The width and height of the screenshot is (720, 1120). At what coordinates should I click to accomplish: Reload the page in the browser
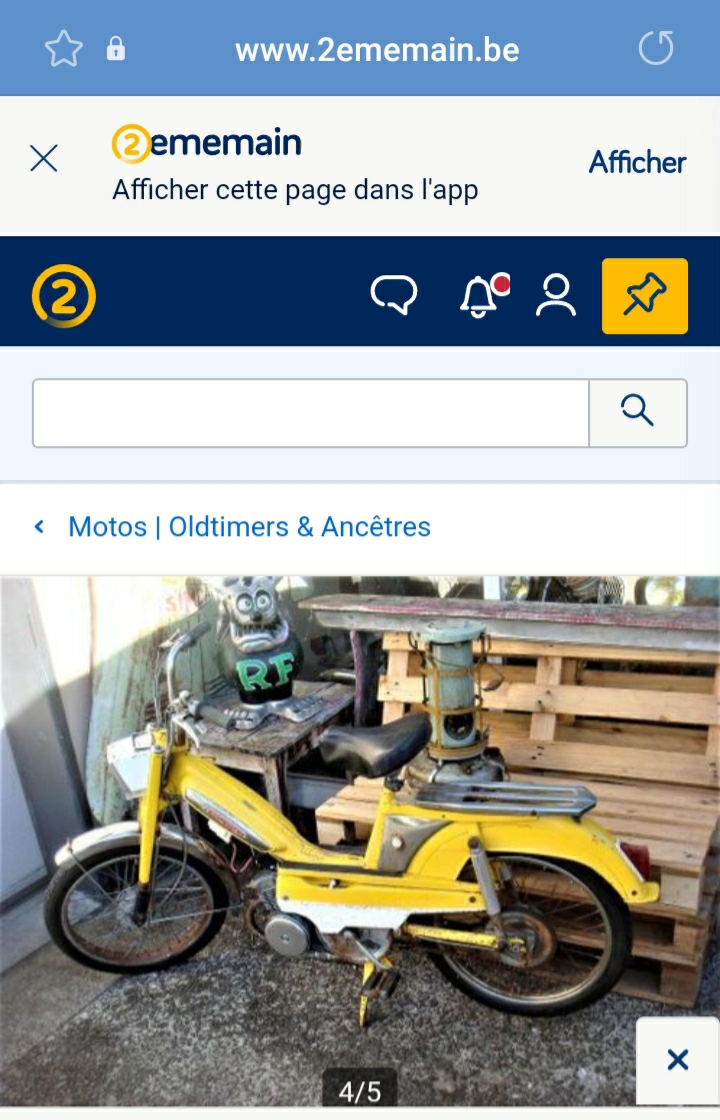(x=656, y=48)
